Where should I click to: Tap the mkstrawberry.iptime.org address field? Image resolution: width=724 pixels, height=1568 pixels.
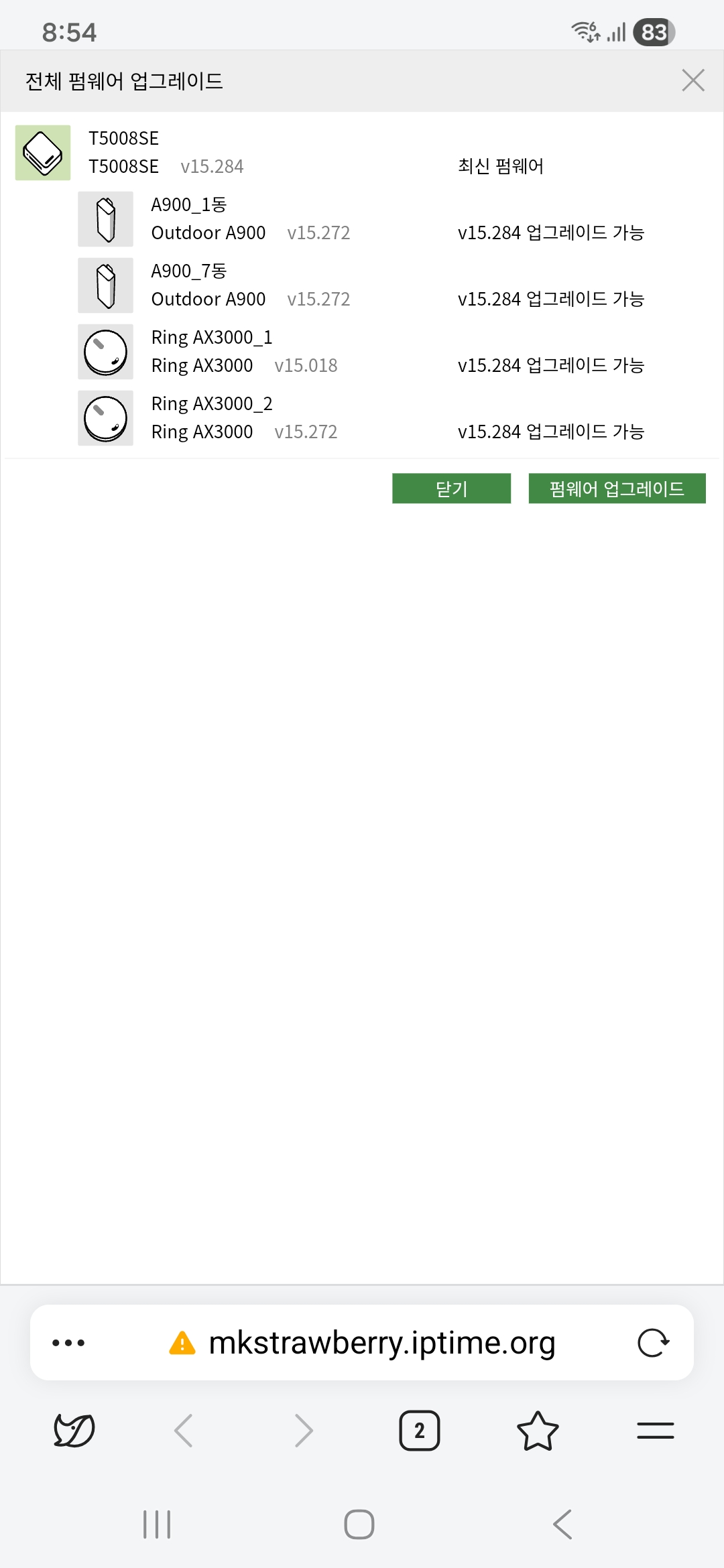[362, 1343]
